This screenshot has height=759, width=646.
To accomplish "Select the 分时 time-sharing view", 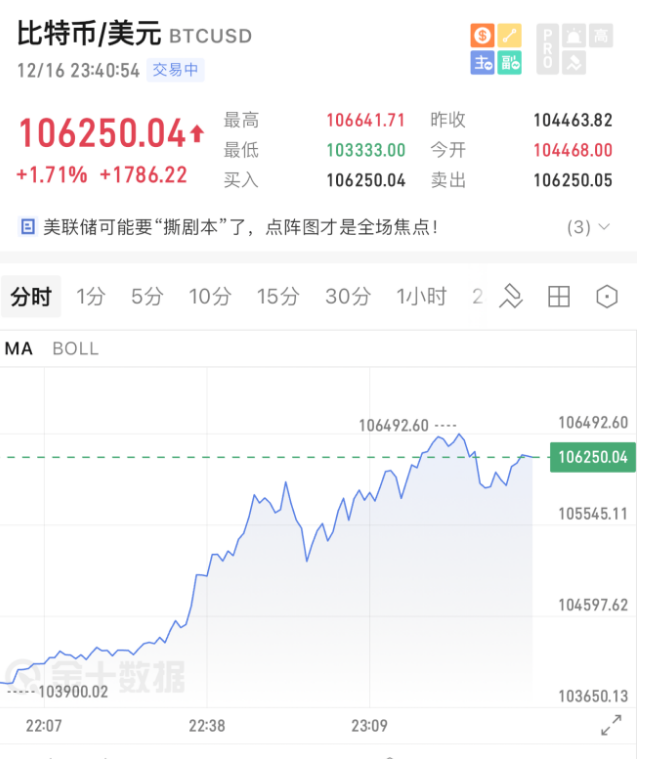I will pos(31,296).
